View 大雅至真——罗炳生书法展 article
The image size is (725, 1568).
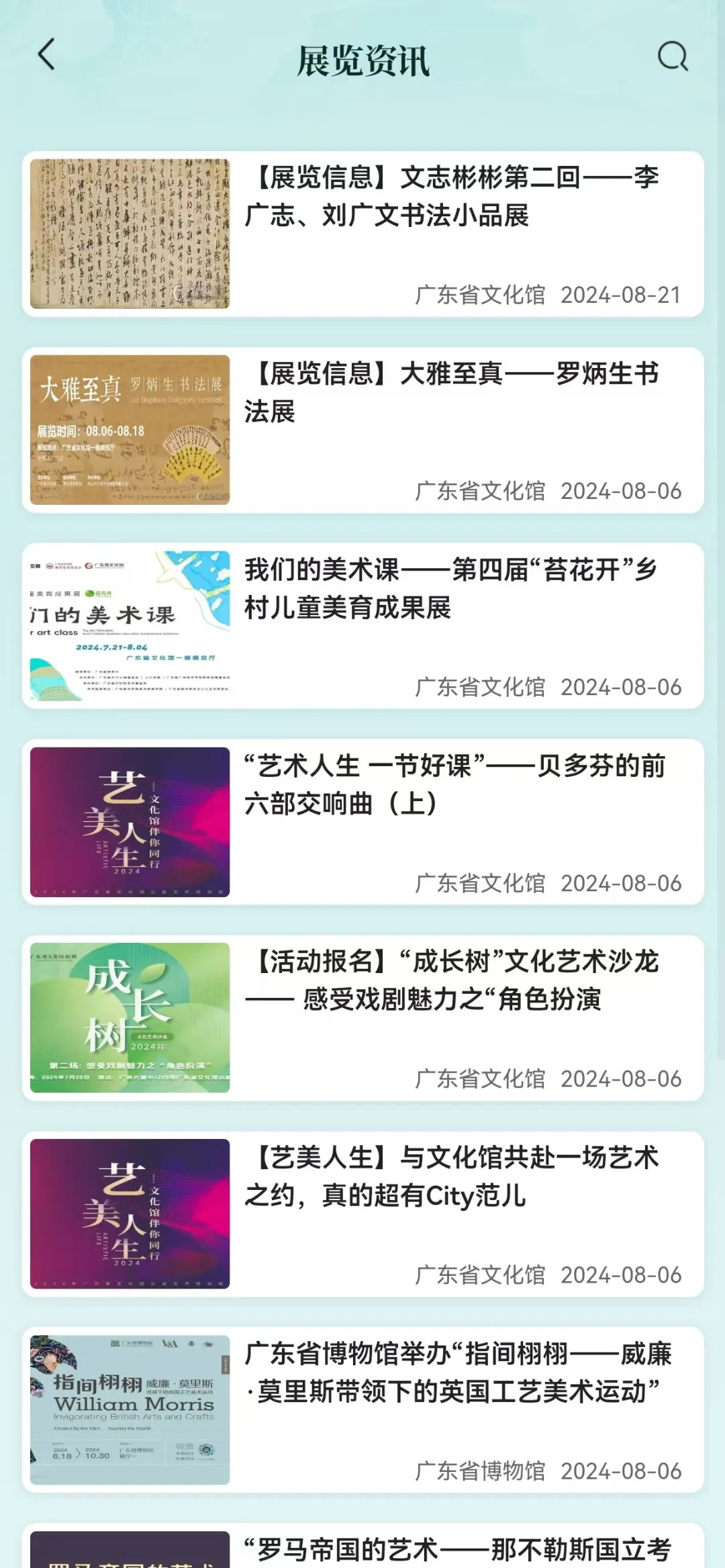coord(362,430)
